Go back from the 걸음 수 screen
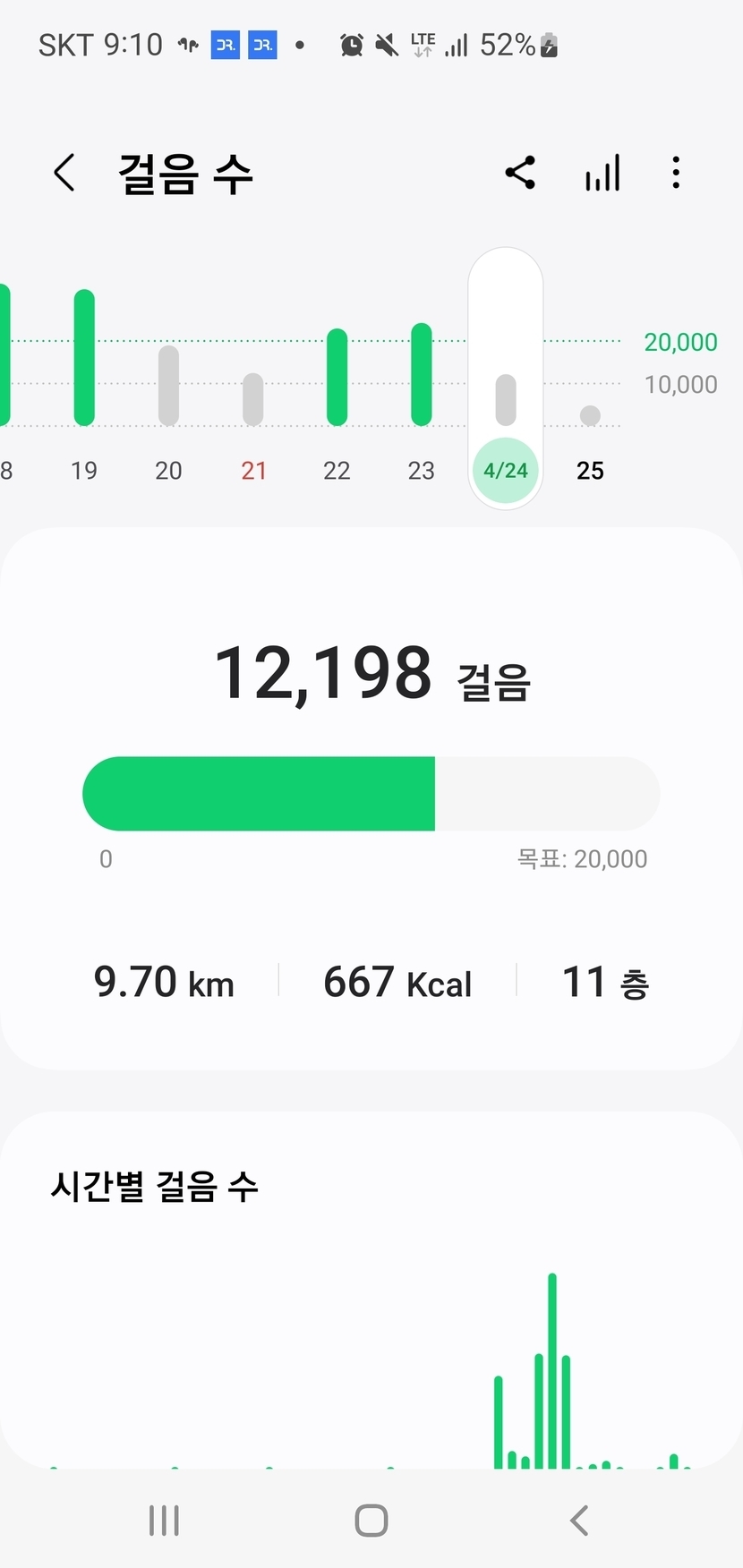 coord(64,173)
